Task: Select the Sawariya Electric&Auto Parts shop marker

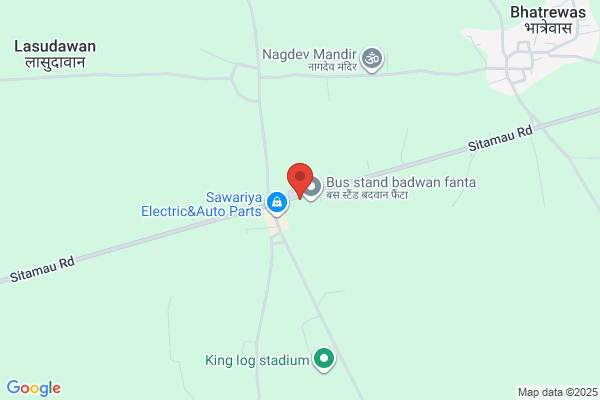Action: click(x=277, y=203)
